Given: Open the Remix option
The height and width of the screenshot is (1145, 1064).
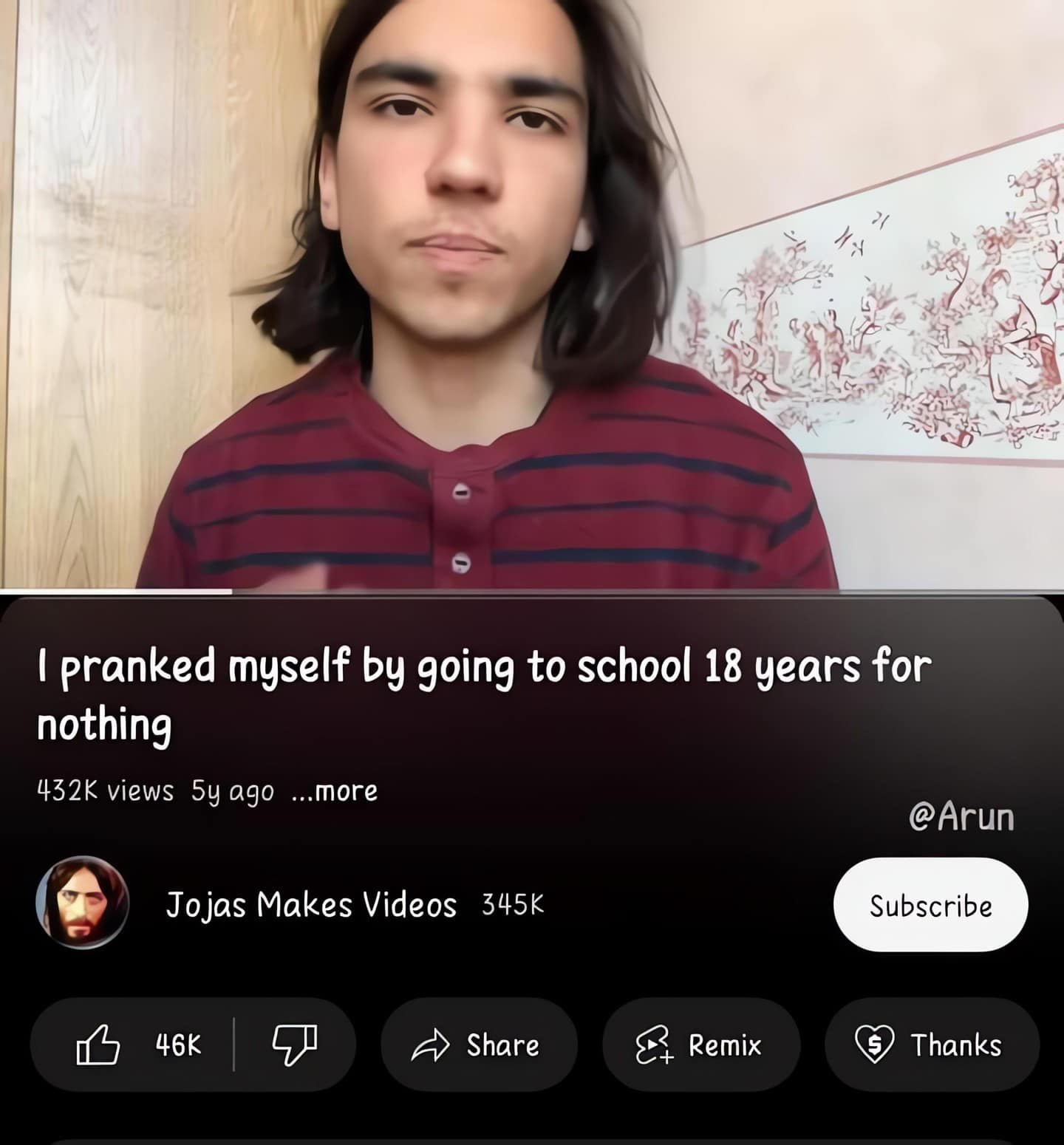Looking at the screenshot, I should (x=700, y=1044).
